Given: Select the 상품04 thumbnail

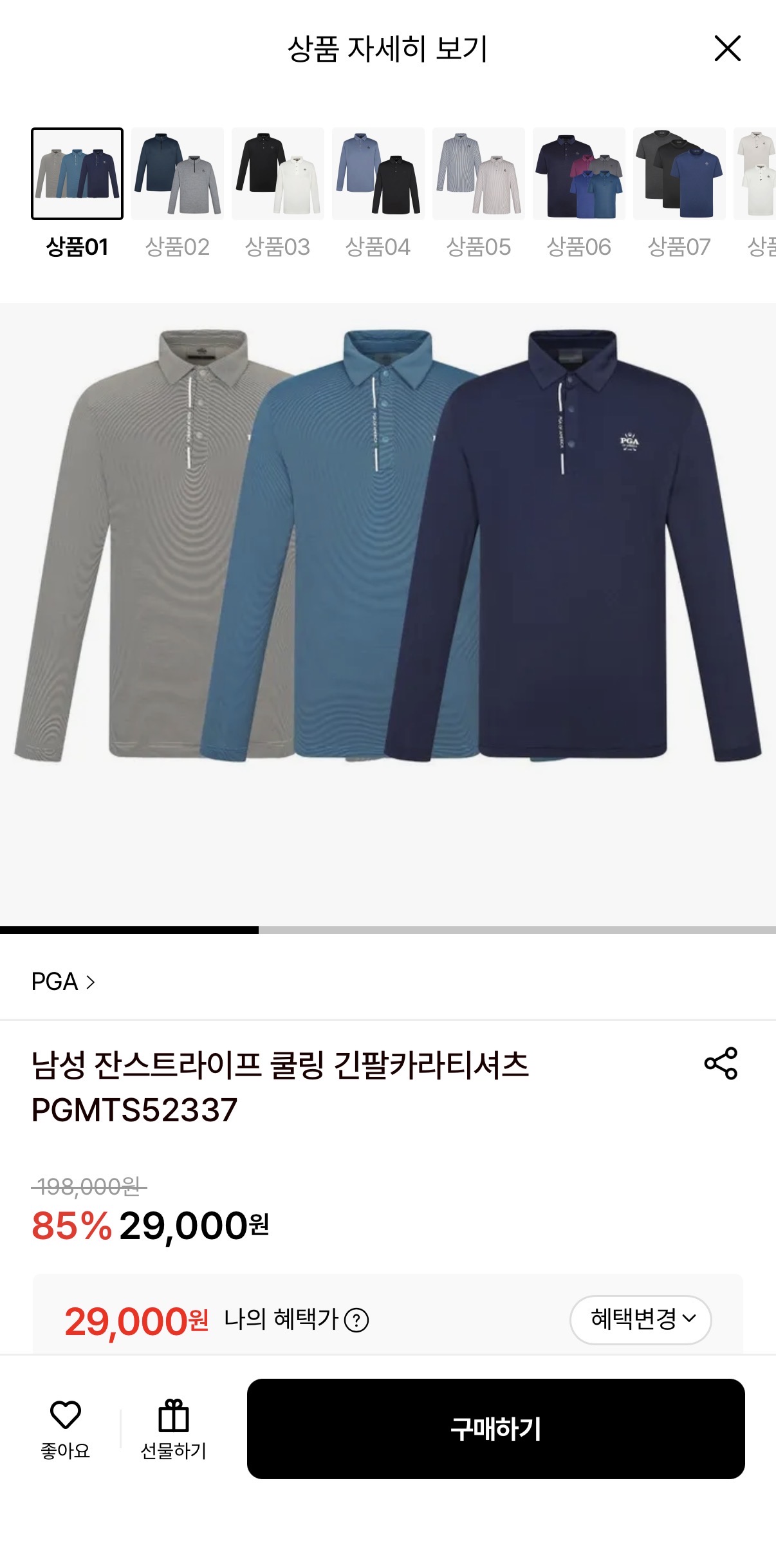Looking at the screenshot, I should [378, 174].
